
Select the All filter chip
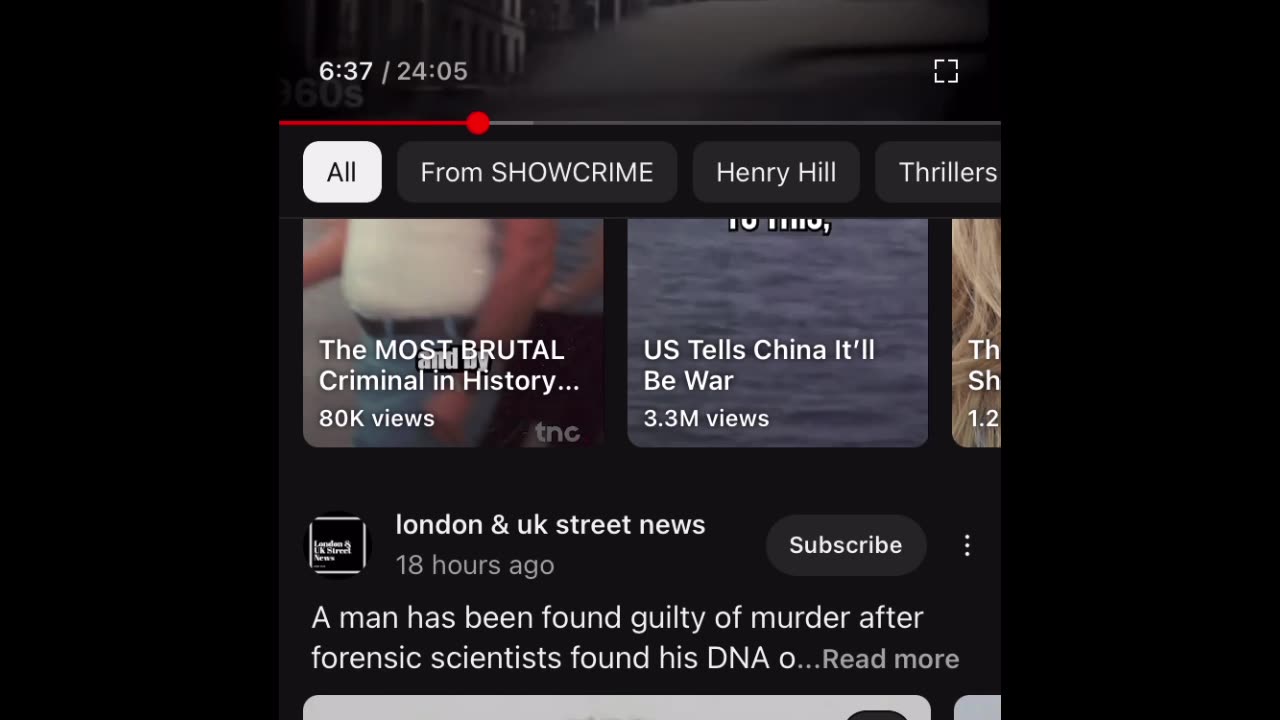pos(342,172)
